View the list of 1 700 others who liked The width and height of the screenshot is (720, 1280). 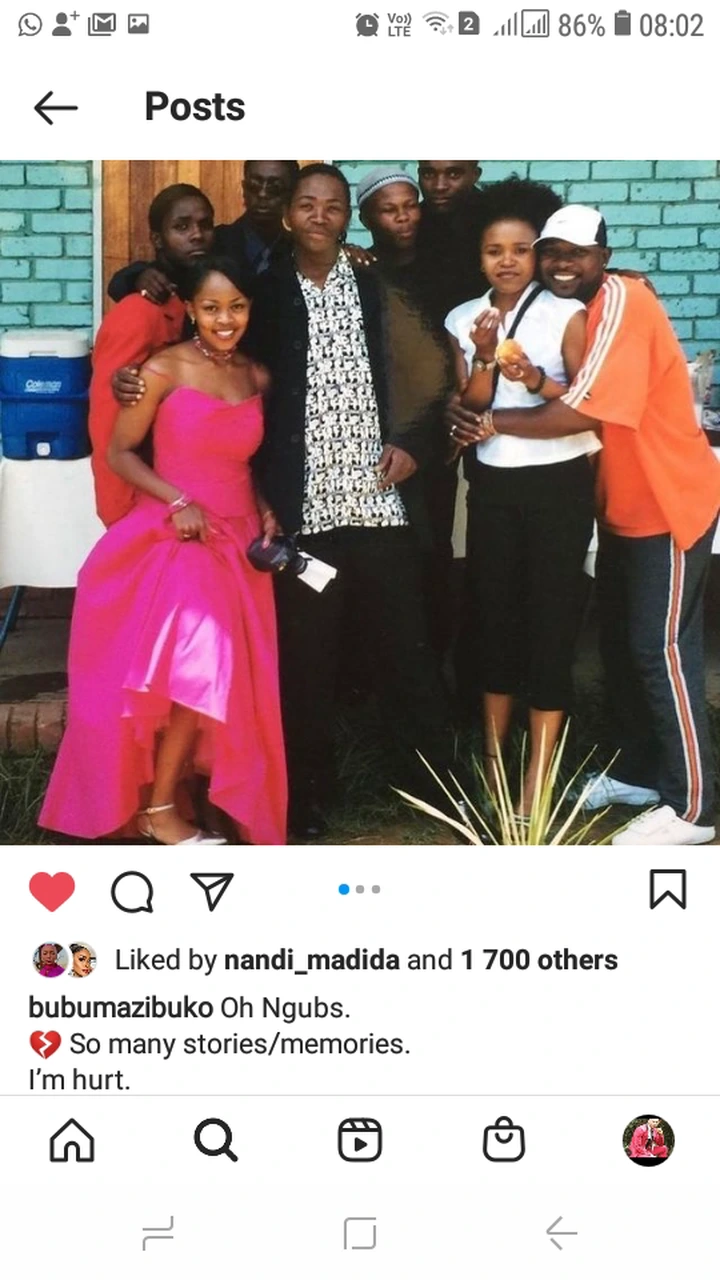pyautogui.click(x=538, y=960)
